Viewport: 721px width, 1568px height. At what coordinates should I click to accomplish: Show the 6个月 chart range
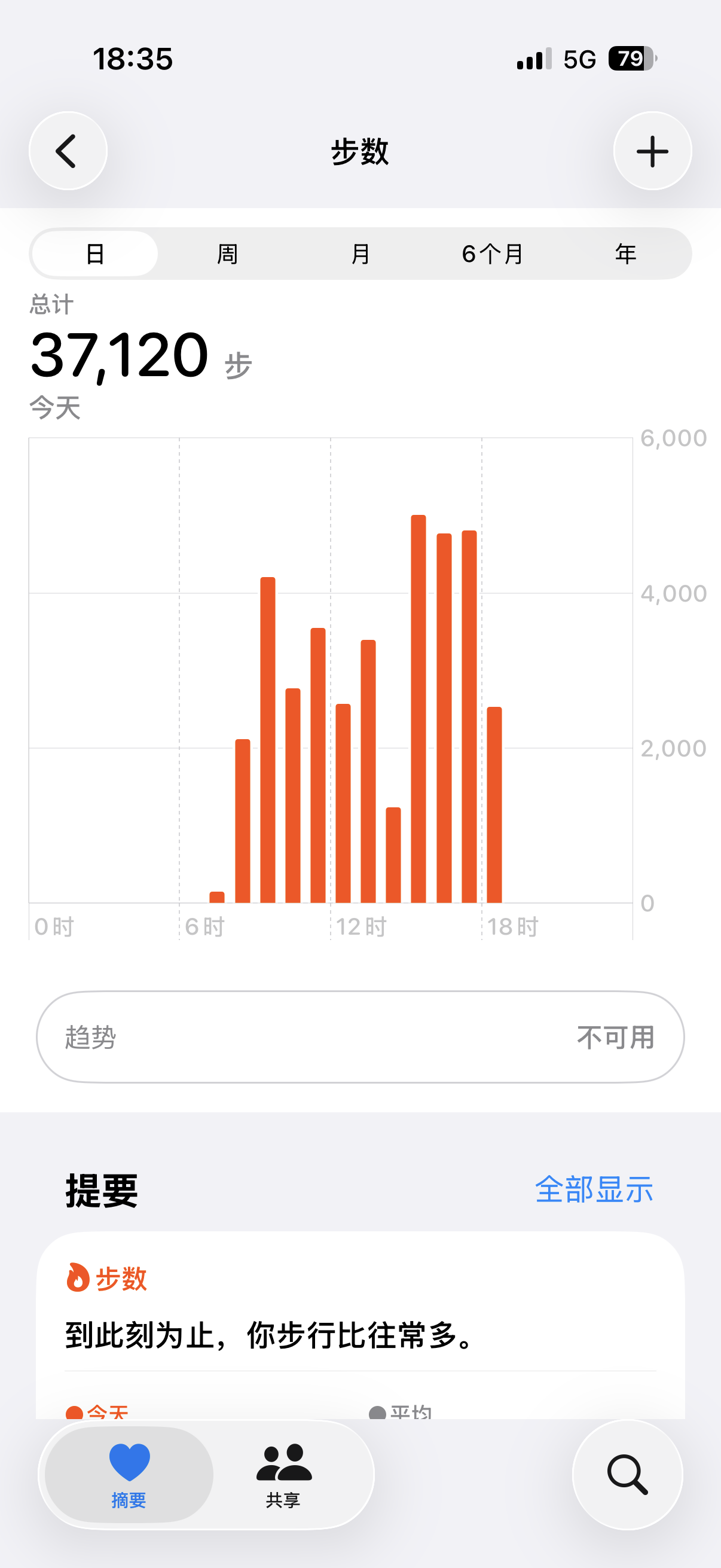point(493,254)
